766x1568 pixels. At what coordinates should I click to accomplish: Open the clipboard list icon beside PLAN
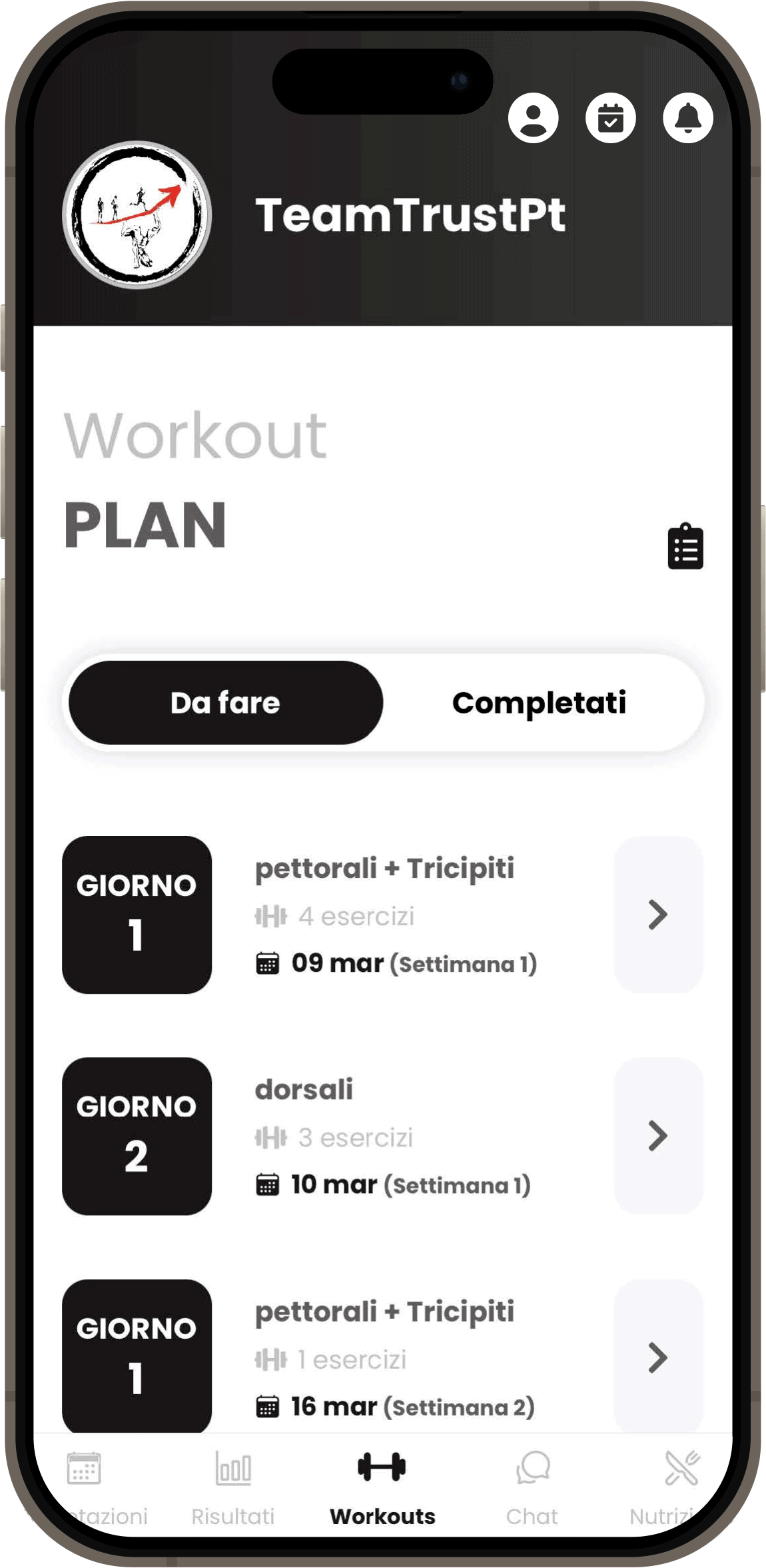685,546
